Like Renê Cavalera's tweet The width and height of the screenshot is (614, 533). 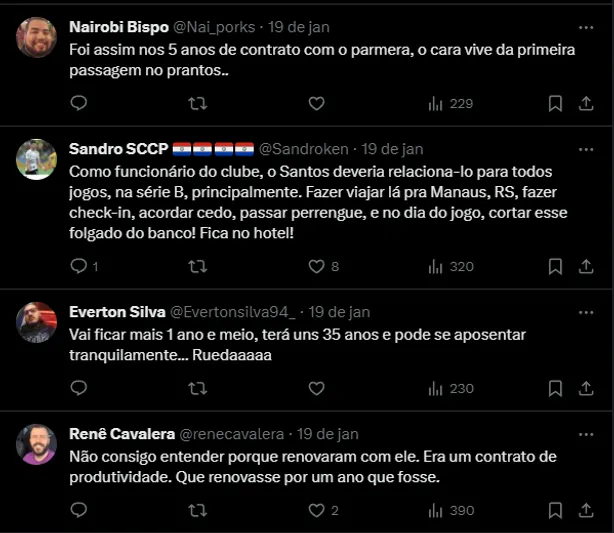[x=316, y=510]
